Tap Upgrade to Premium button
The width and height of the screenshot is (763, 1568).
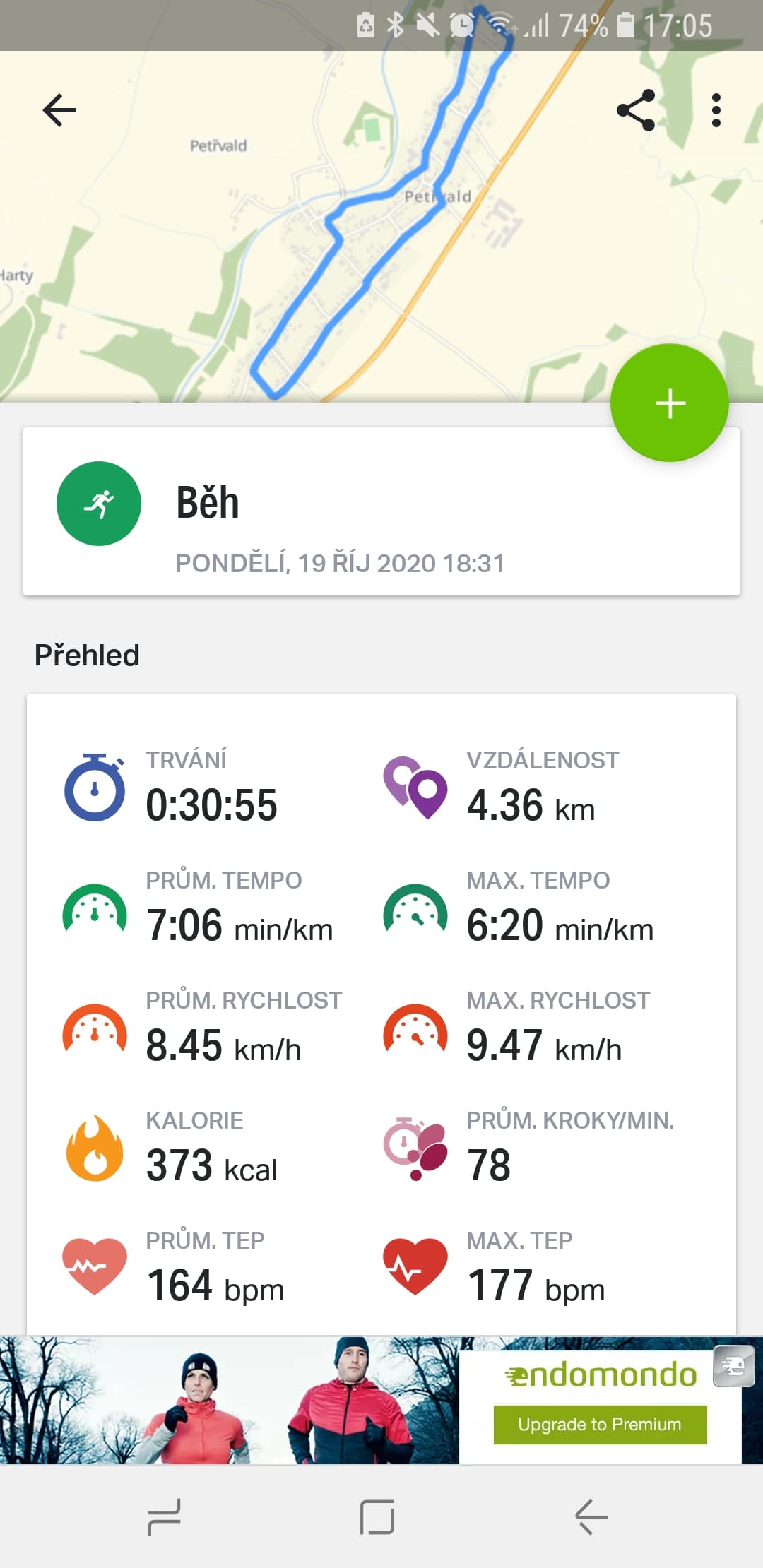click(x=600, y=1424)
